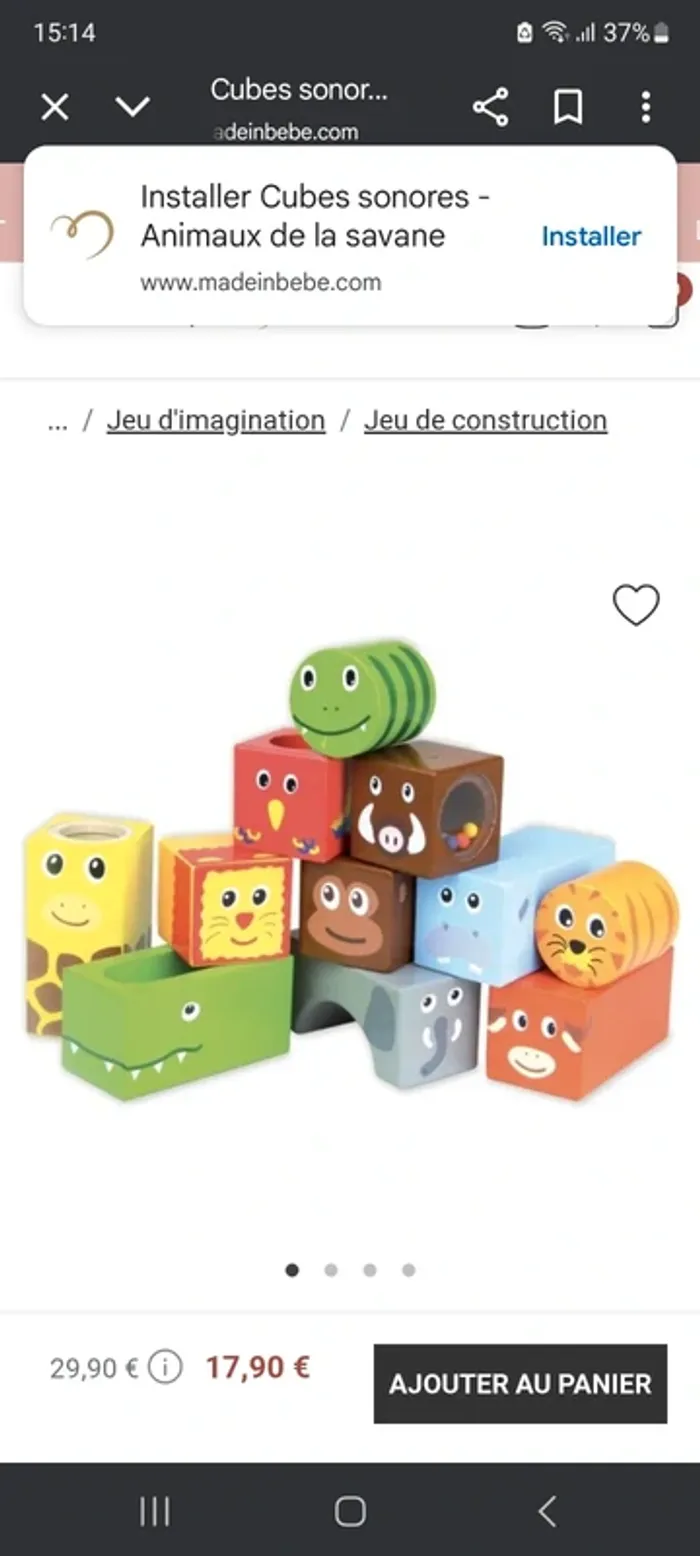The width and height of the screenshot is (700, 1556).
Task: Open the animal cubes product image
Action: coord(350,870)
